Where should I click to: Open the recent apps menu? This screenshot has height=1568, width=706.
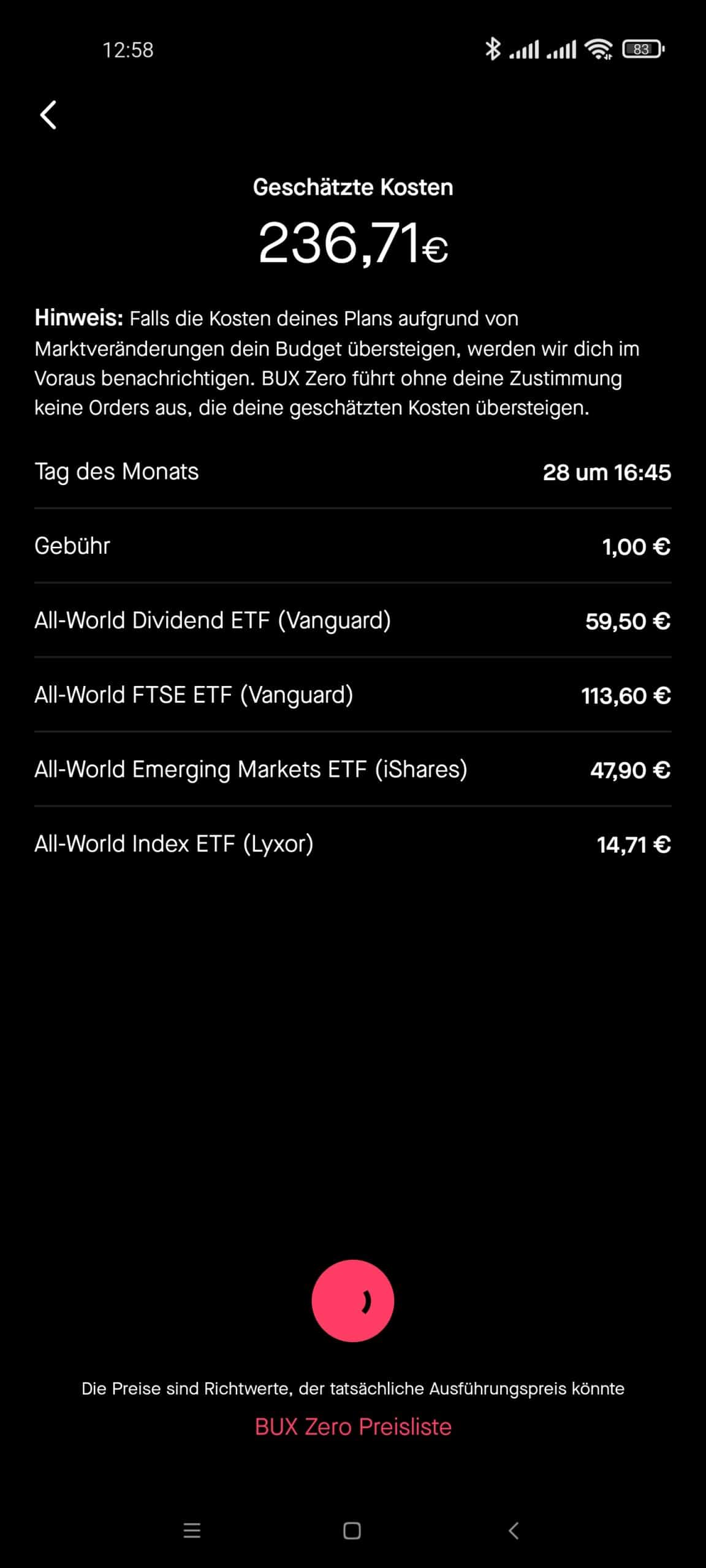(192, 1531)
